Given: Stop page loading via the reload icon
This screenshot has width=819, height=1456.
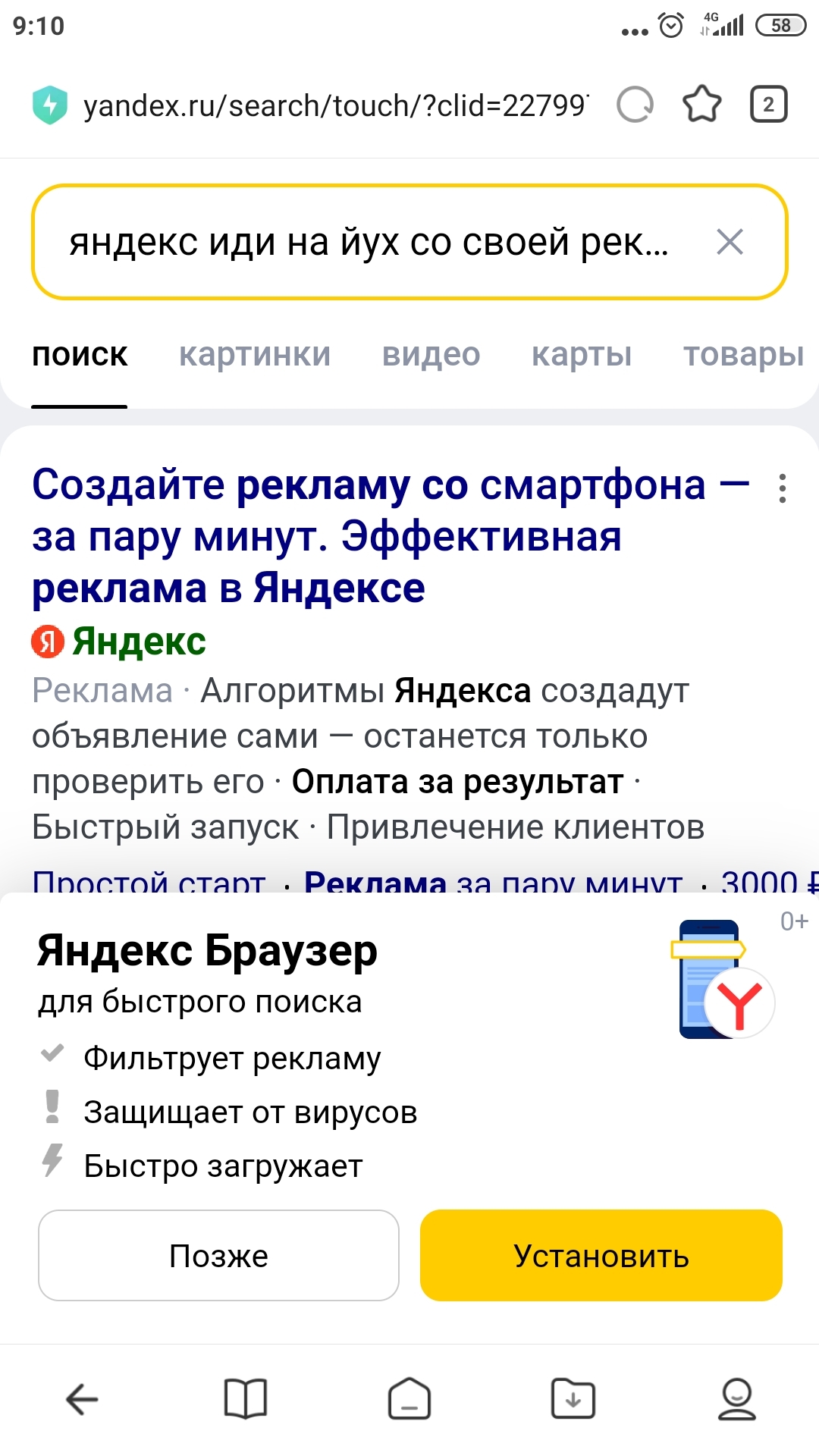Looking at the screenshot, I should 635,105.
